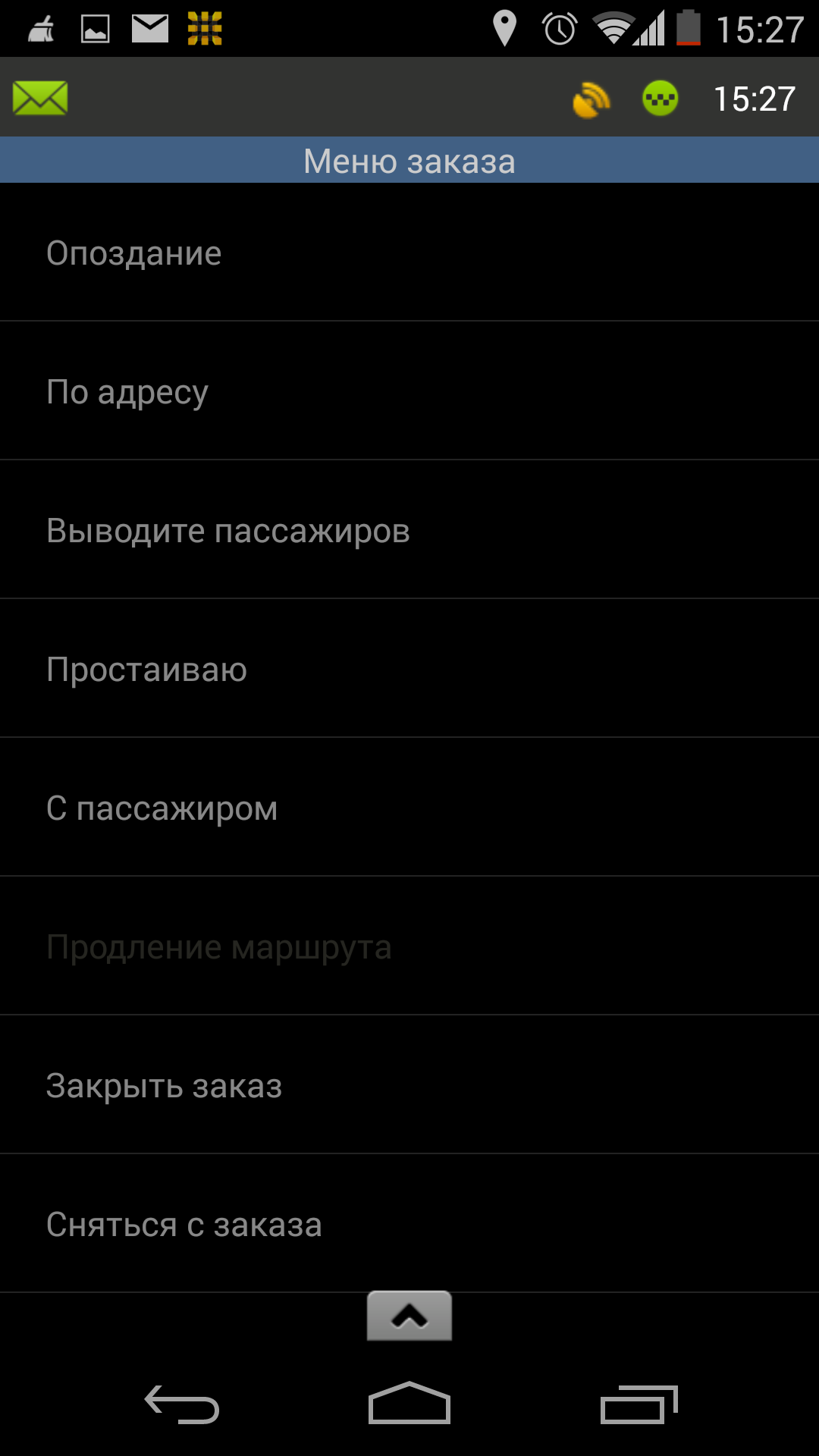Go back with the system back button
819x1456 pixels.
(182, 1404)
